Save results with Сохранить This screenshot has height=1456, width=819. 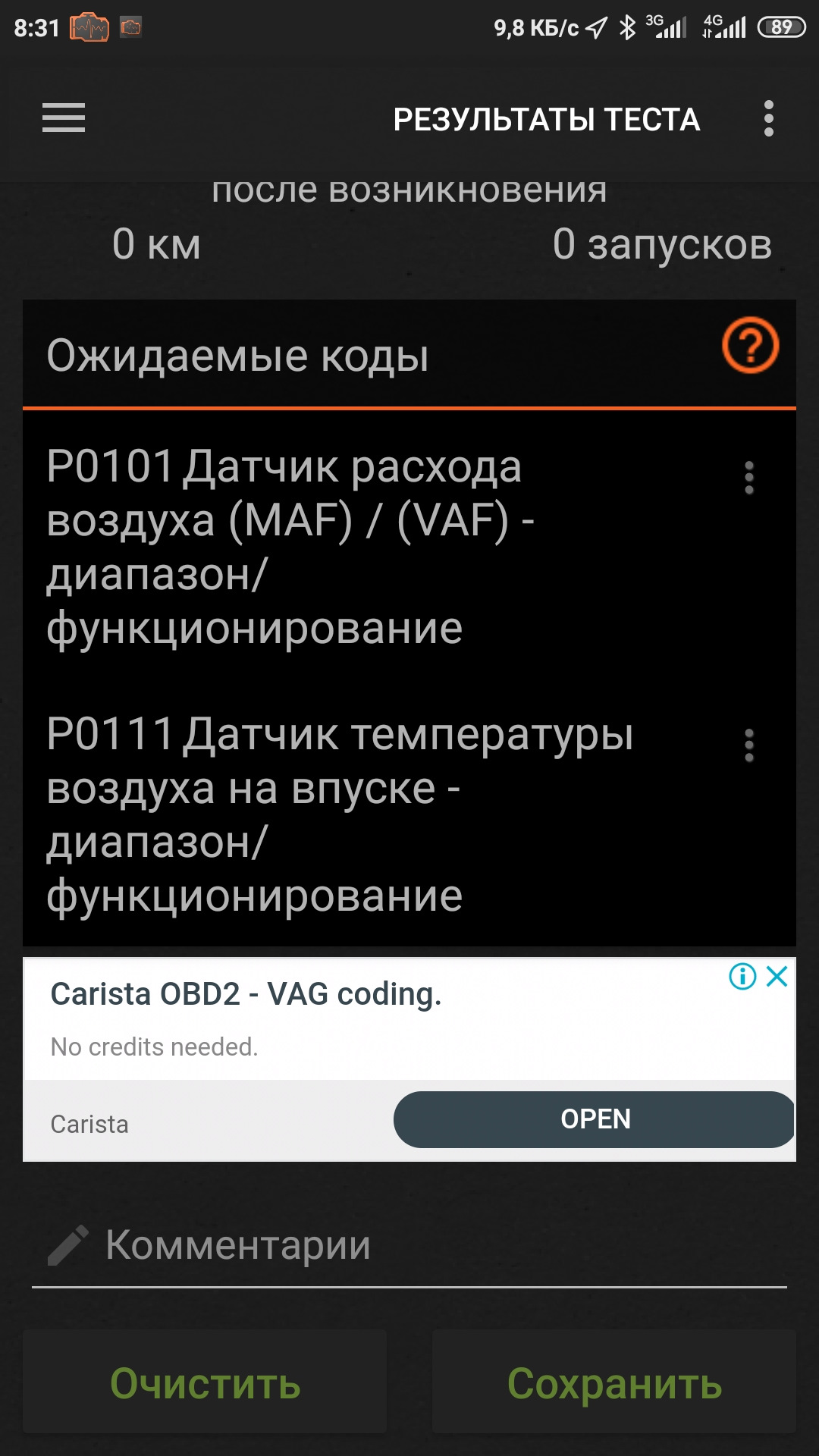point(614,1383)
